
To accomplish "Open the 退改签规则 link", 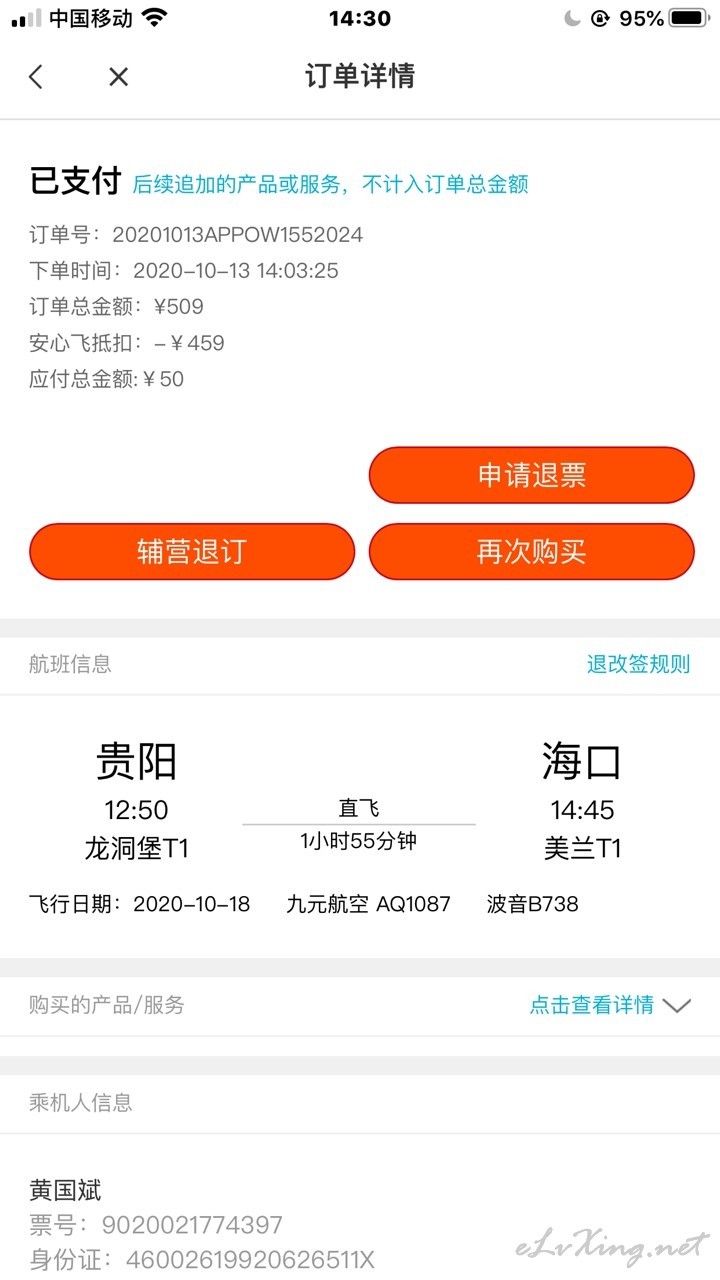I will [638, 664].
